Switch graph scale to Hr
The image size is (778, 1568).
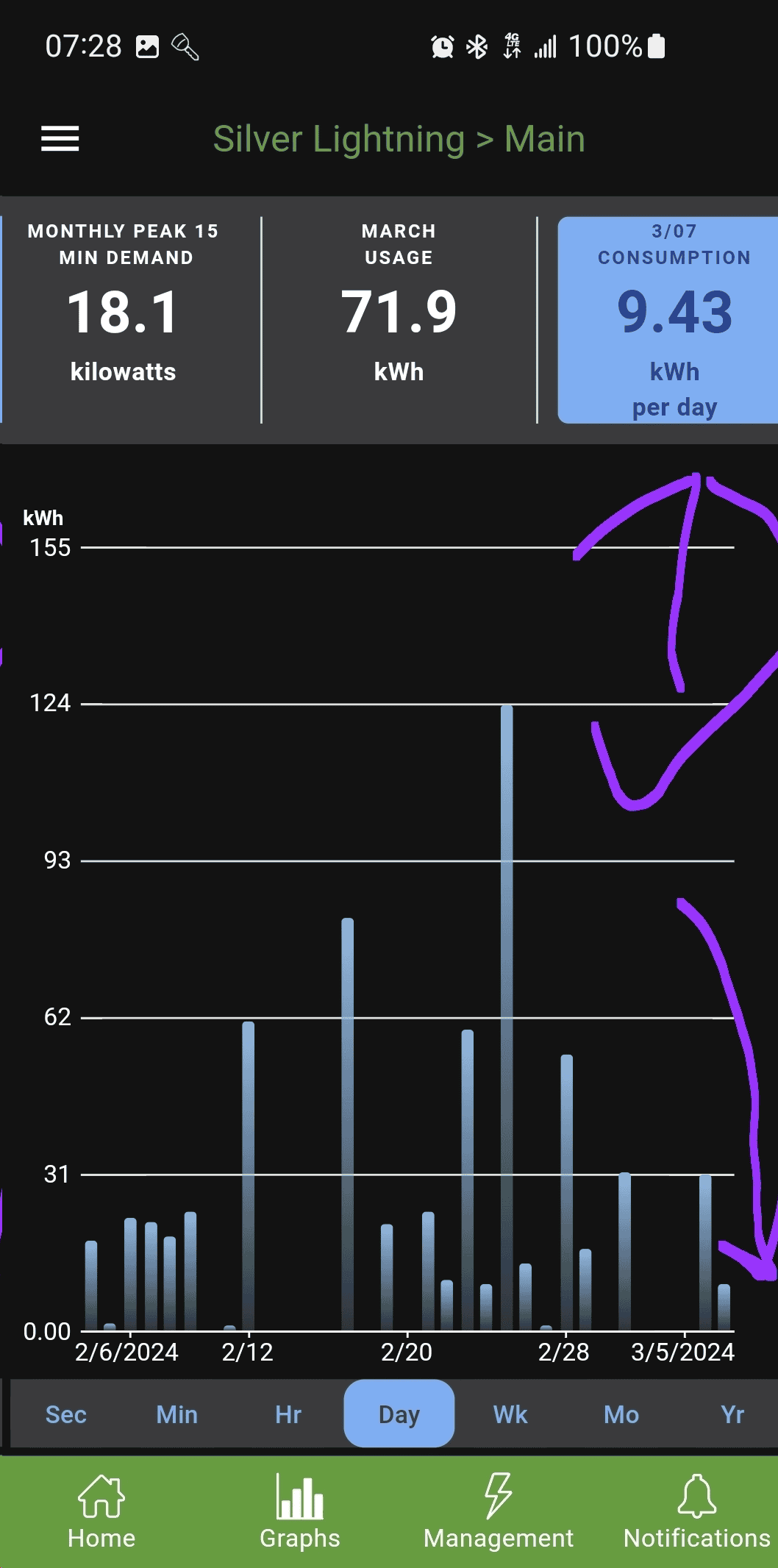(288, 1414)
